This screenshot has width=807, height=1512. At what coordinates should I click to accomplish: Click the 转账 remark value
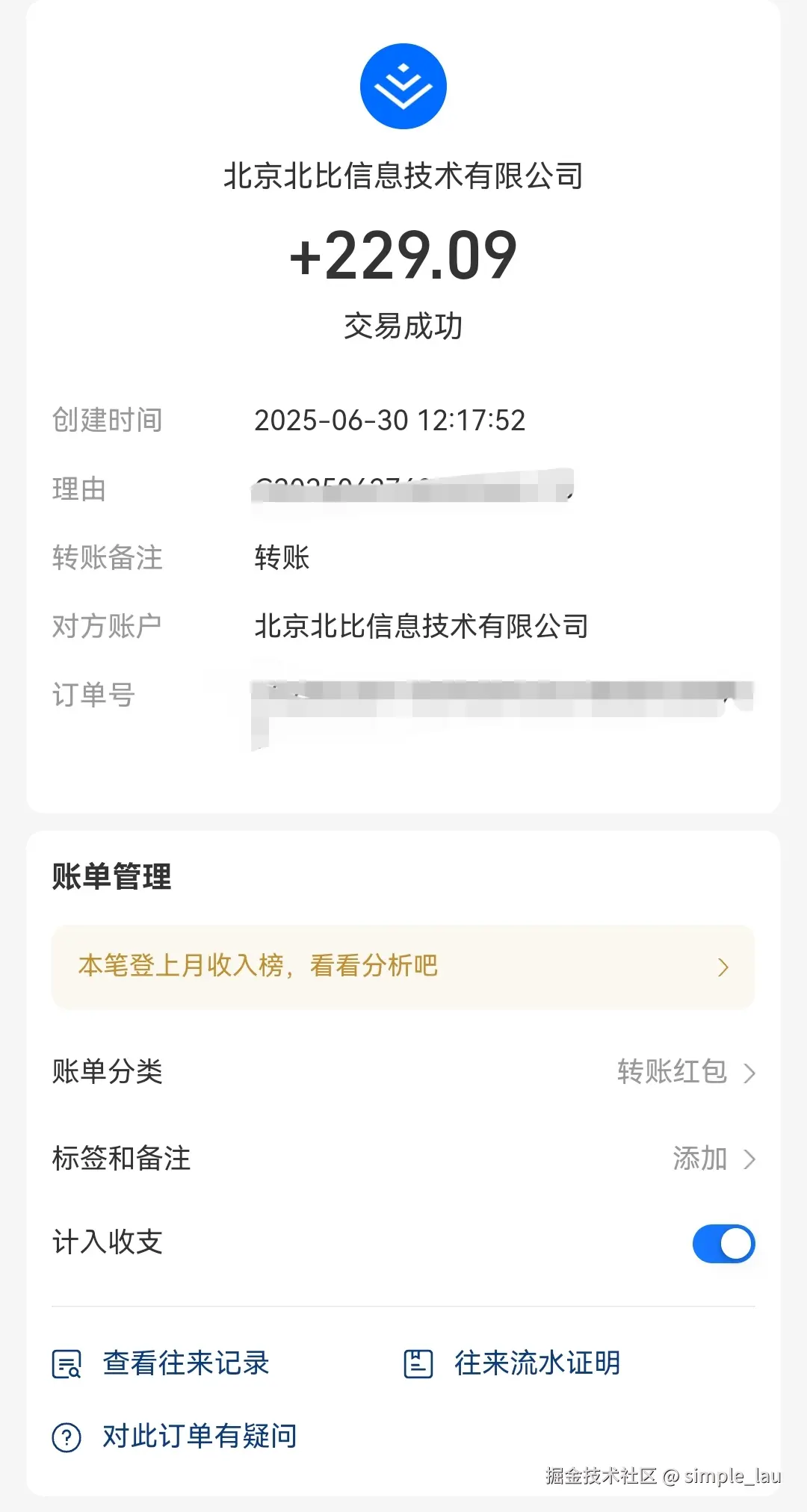tap(280, 558)
